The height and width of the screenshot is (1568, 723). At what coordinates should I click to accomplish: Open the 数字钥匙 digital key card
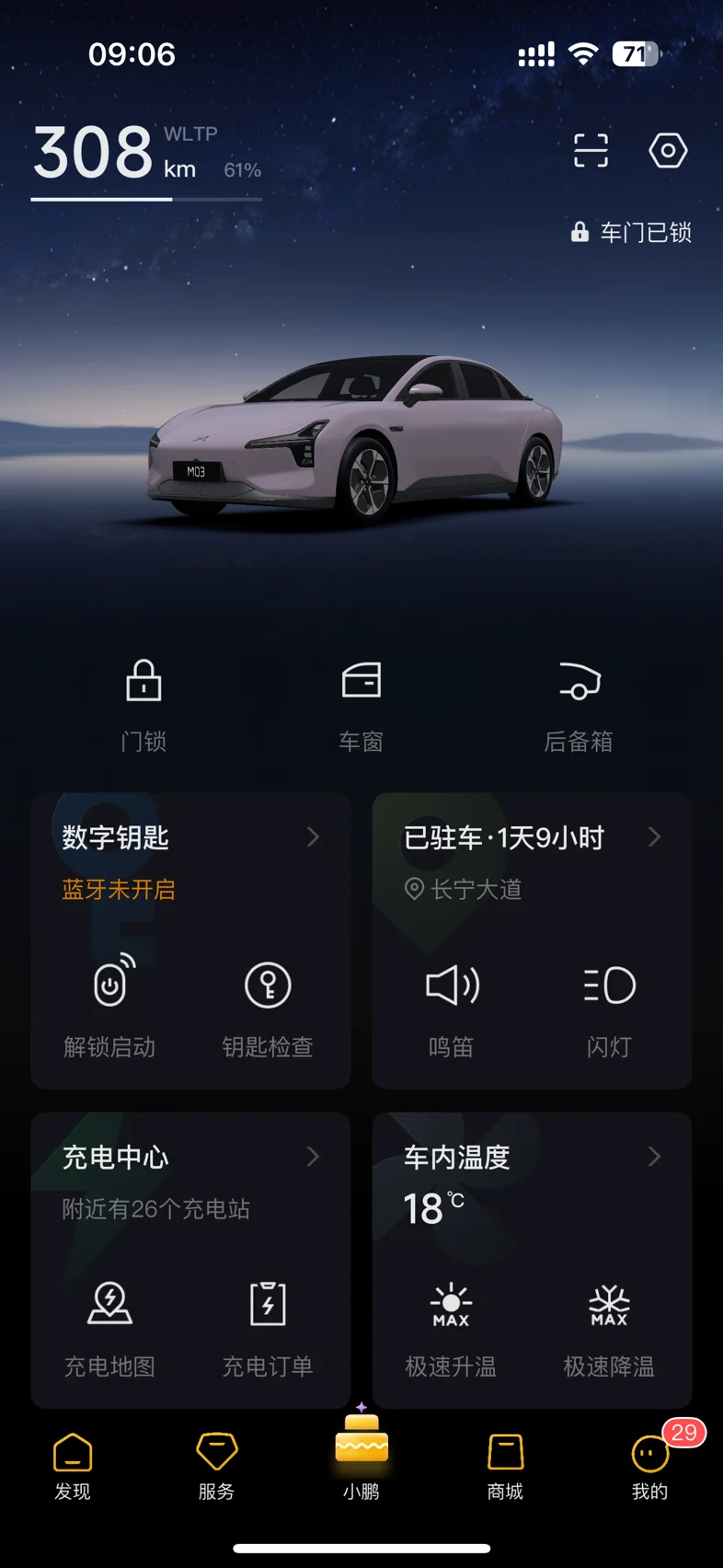point(190,837)
